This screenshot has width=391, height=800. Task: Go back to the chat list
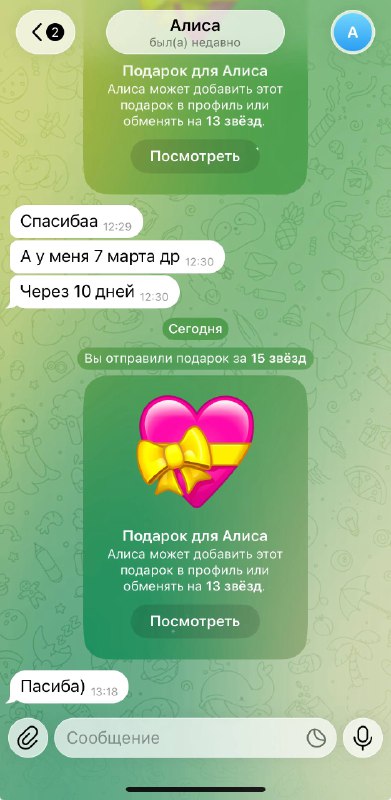(45, 33)
